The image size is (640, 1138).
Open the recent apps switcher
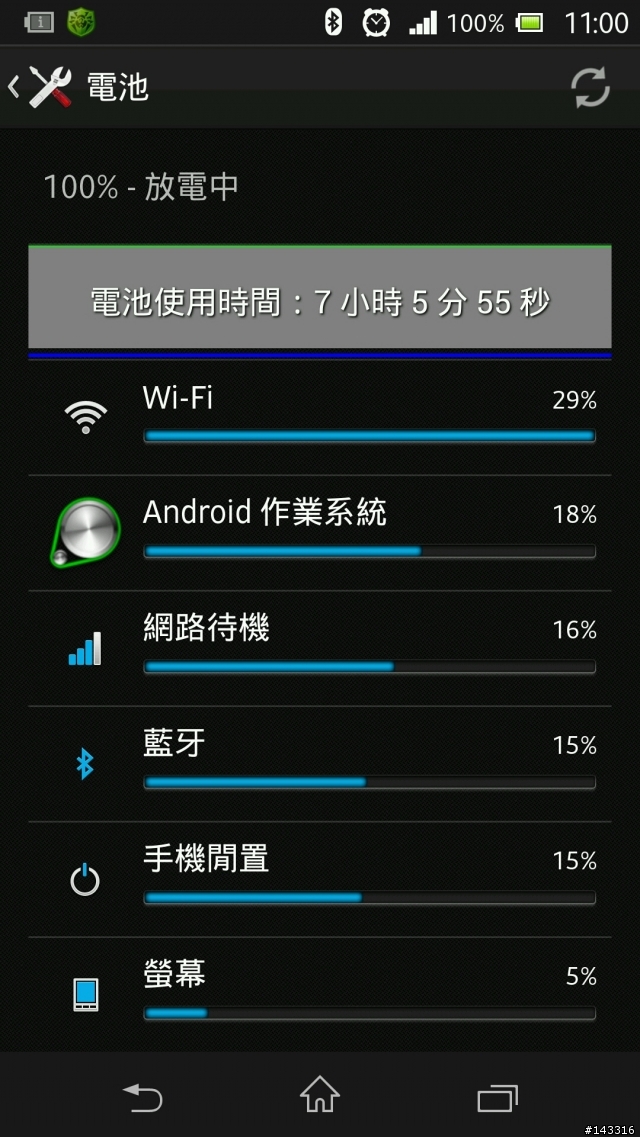coord(497,1097)
